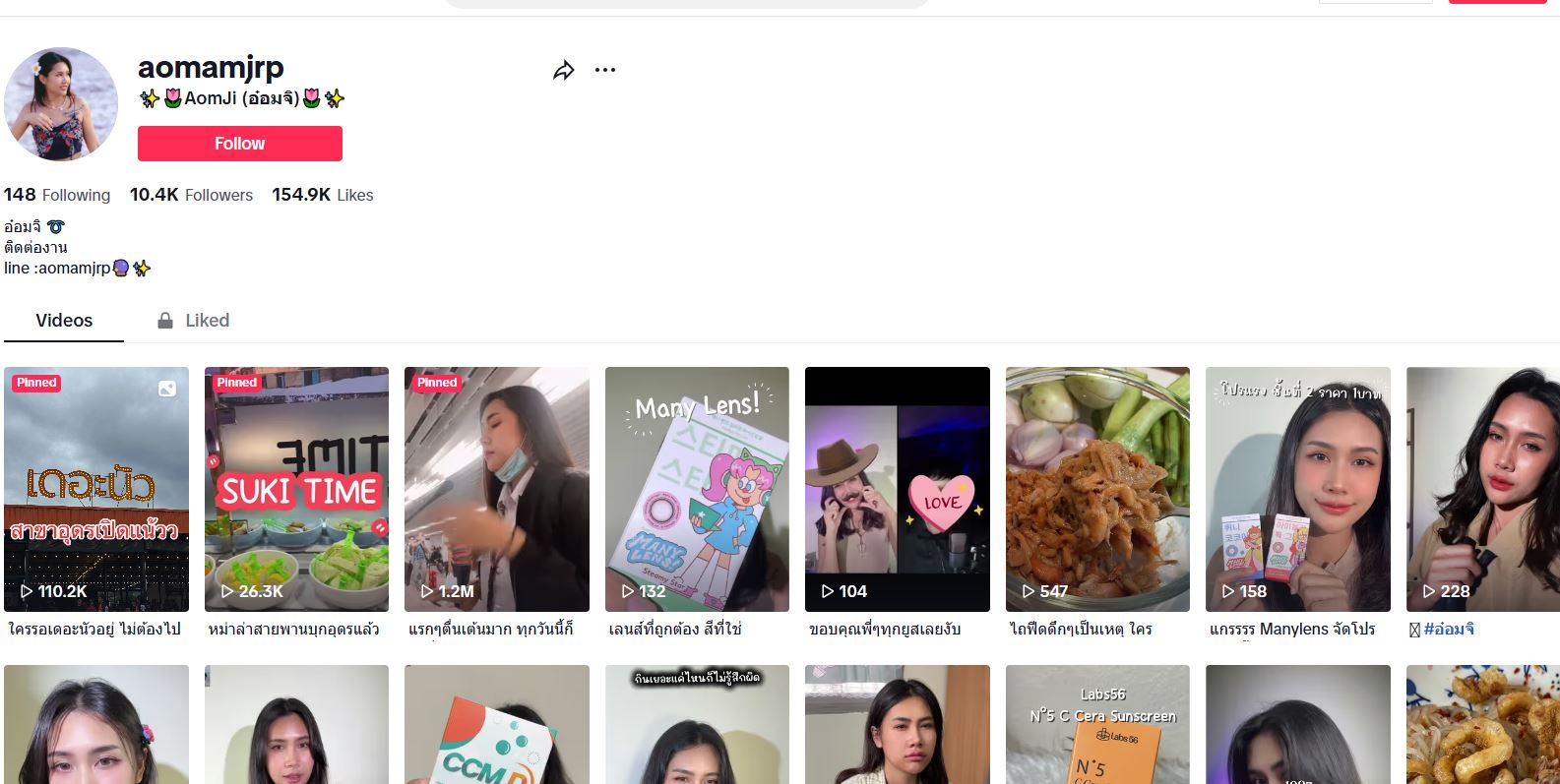The image size is (1560, 784).
Task: Play the LOVE heart video with 104 views
Action: pos(897,489)
